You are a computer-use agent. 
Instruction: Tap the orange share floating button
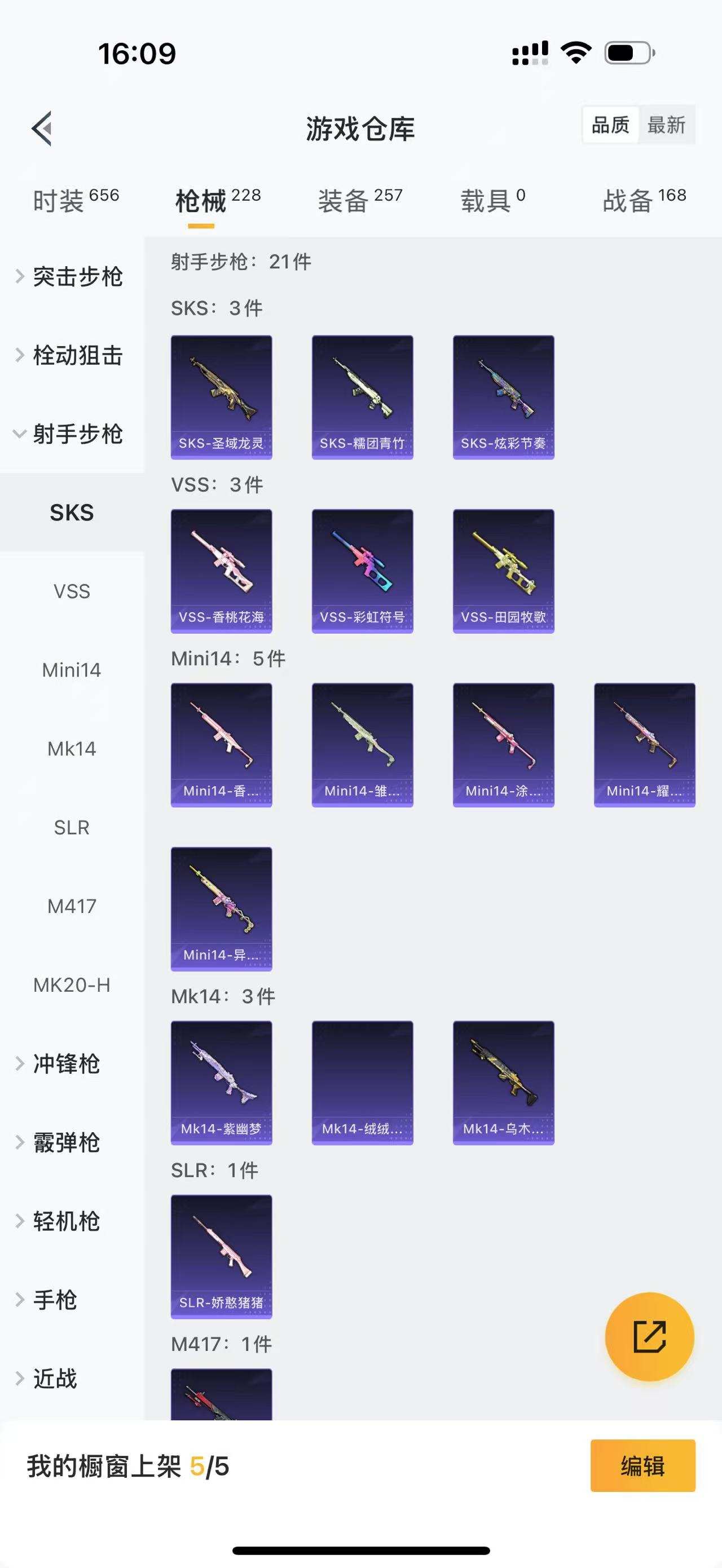649,1337
